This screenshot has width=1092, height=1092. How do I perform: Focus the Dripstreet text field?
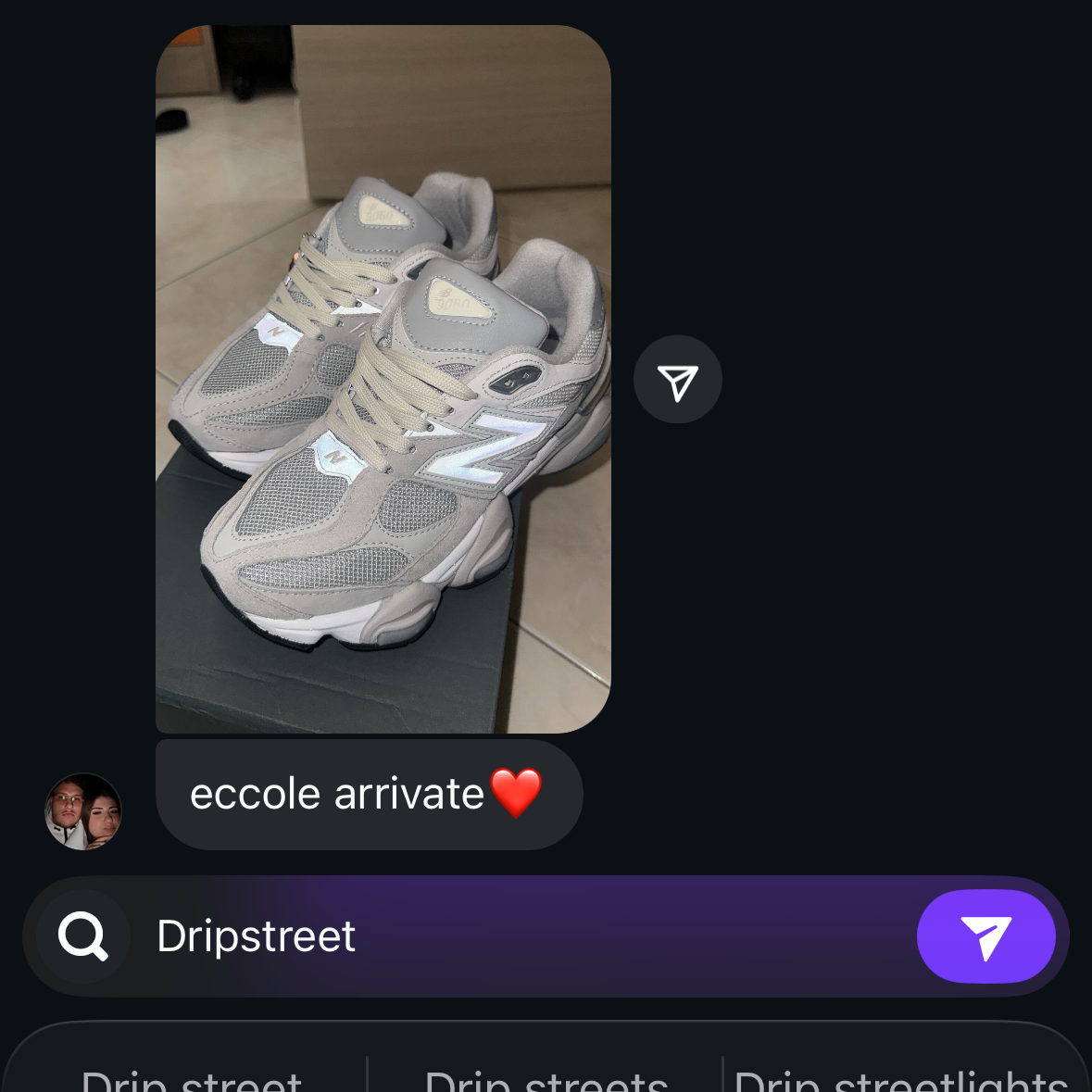coord(519,936)
